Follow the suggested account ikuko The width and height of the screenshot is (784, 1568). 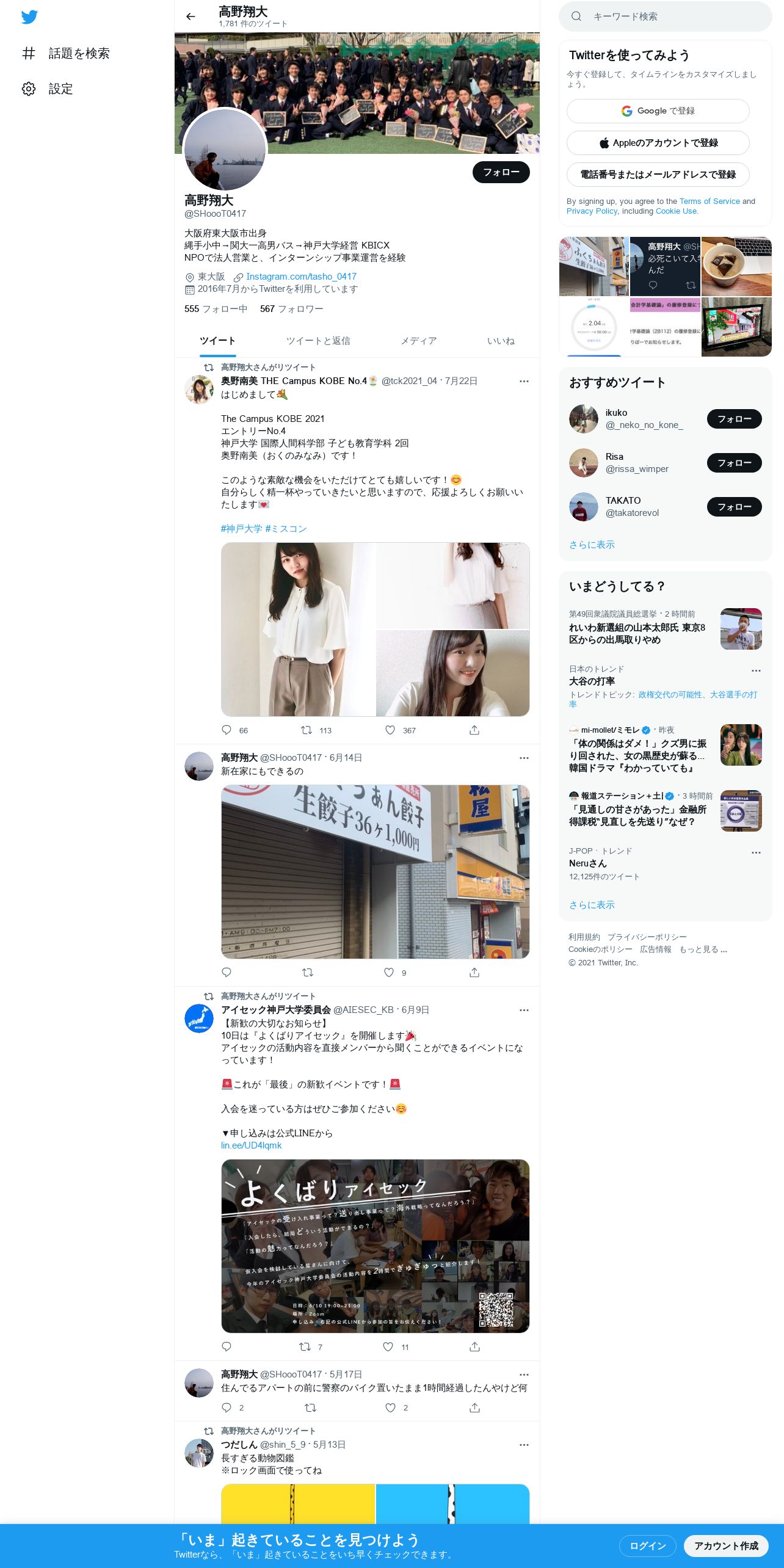[x=734, y=419]
